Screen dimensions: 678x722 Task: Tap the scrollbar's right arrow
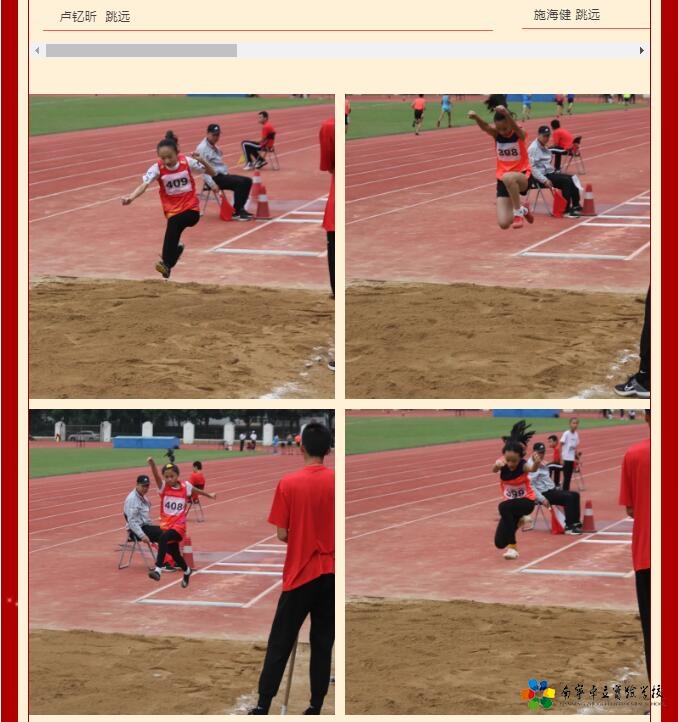[x=641, y=50]
